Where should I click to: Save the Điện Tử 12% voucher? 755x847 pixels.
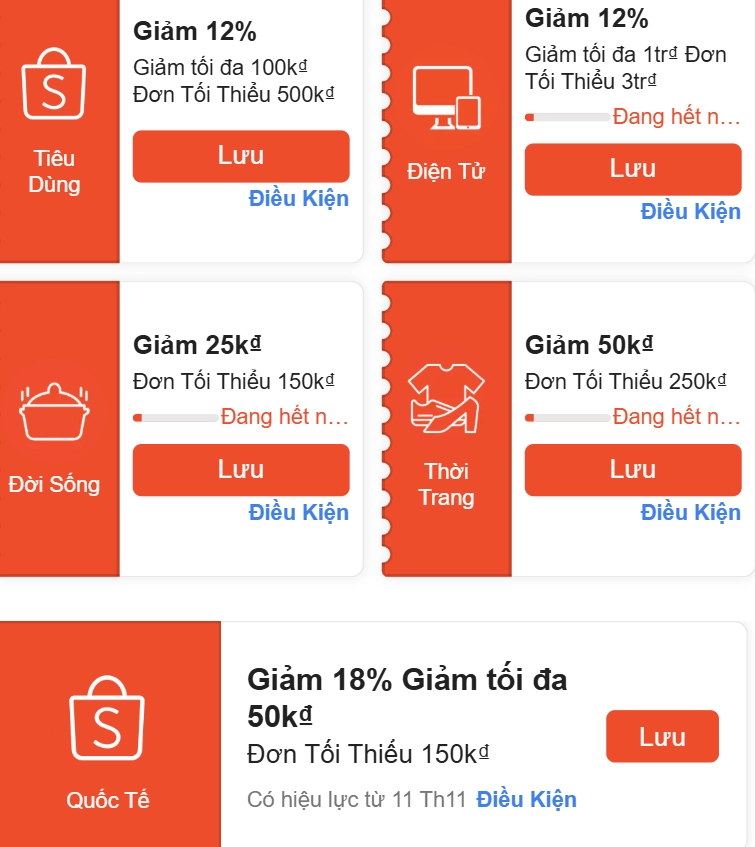pos(632,169)
